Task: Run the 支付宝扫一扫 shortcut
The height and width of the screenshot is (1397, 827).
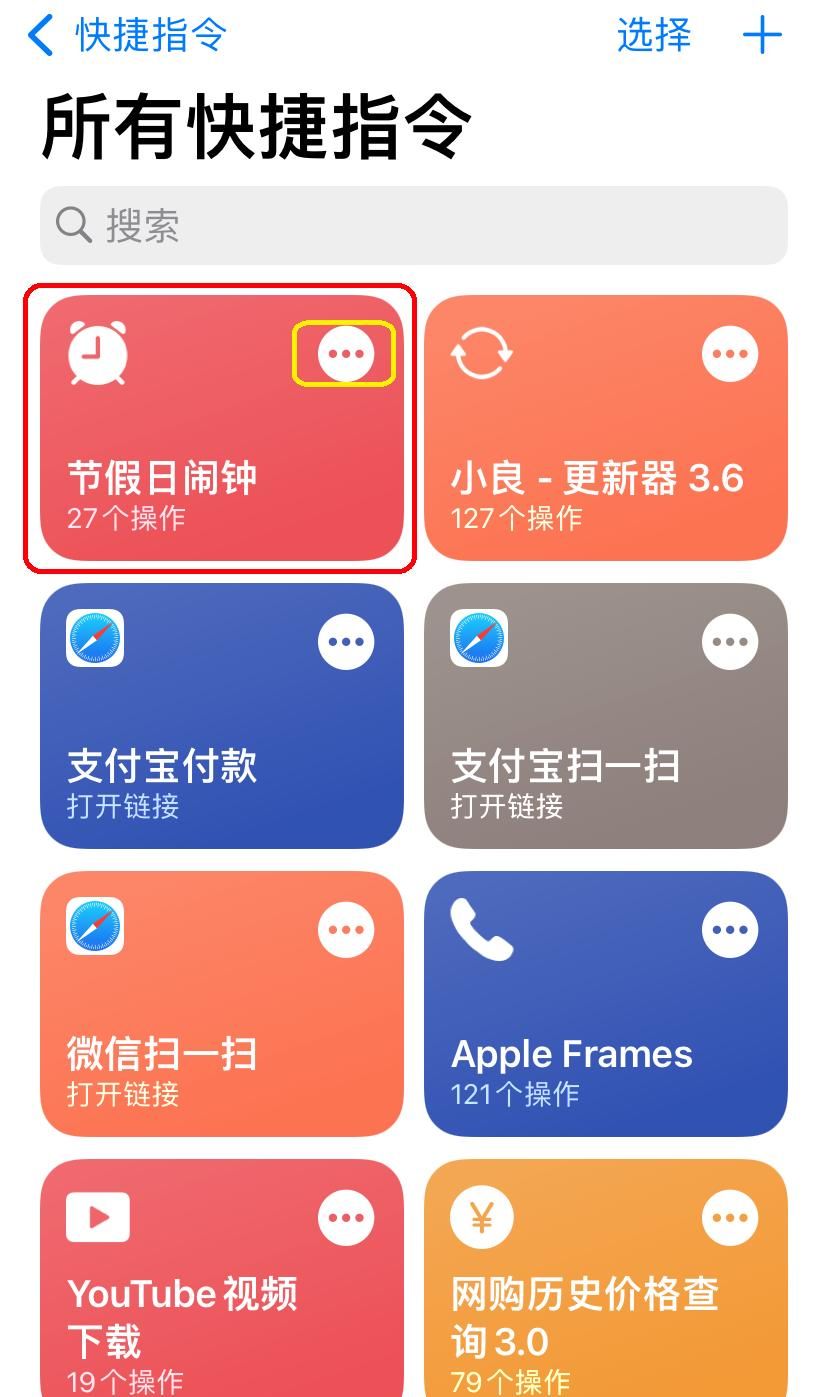Action: coord(605,715)
